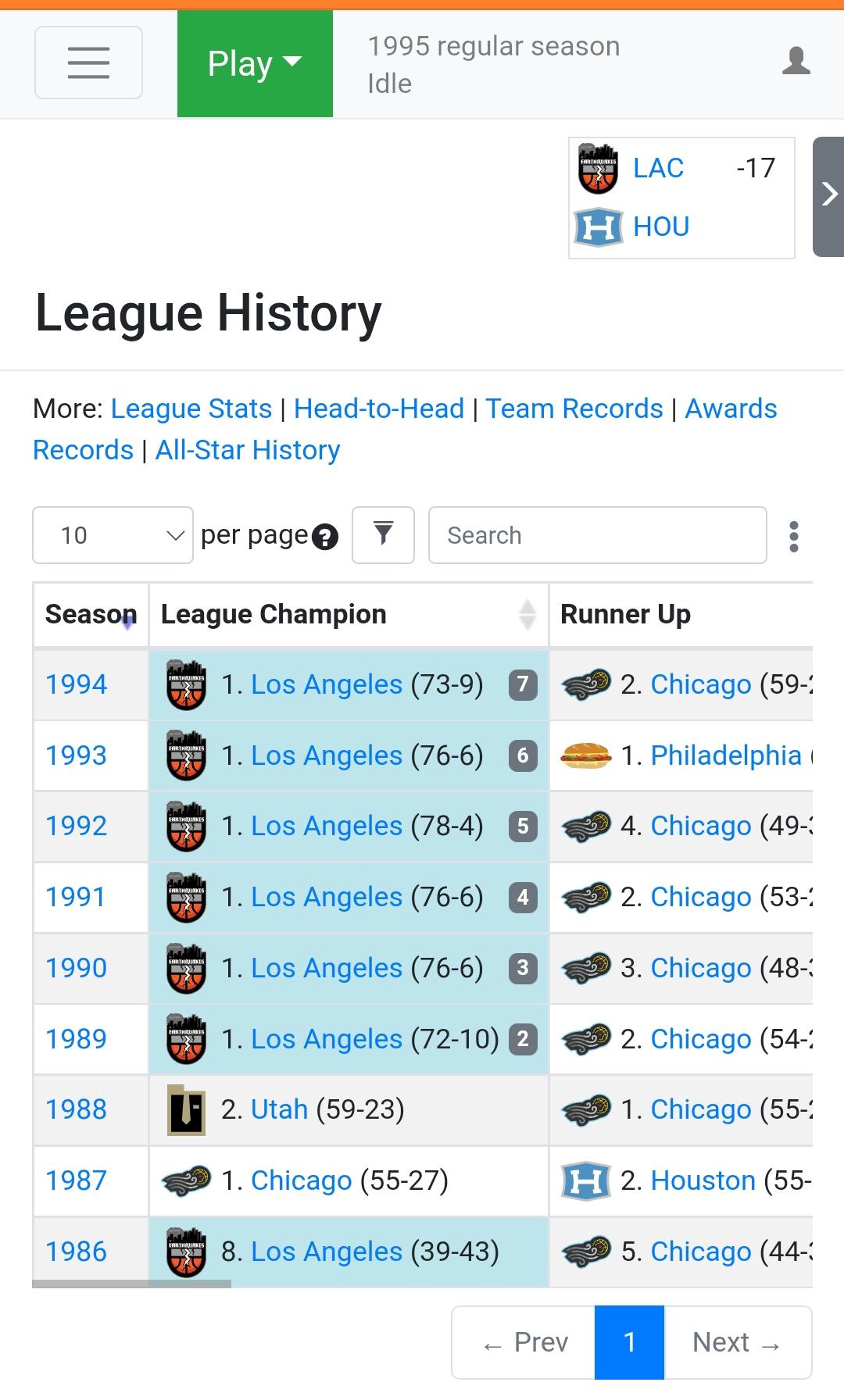Open the 1994 season link
Viewport: 844px width, 1400px height.
coord(77,684)
